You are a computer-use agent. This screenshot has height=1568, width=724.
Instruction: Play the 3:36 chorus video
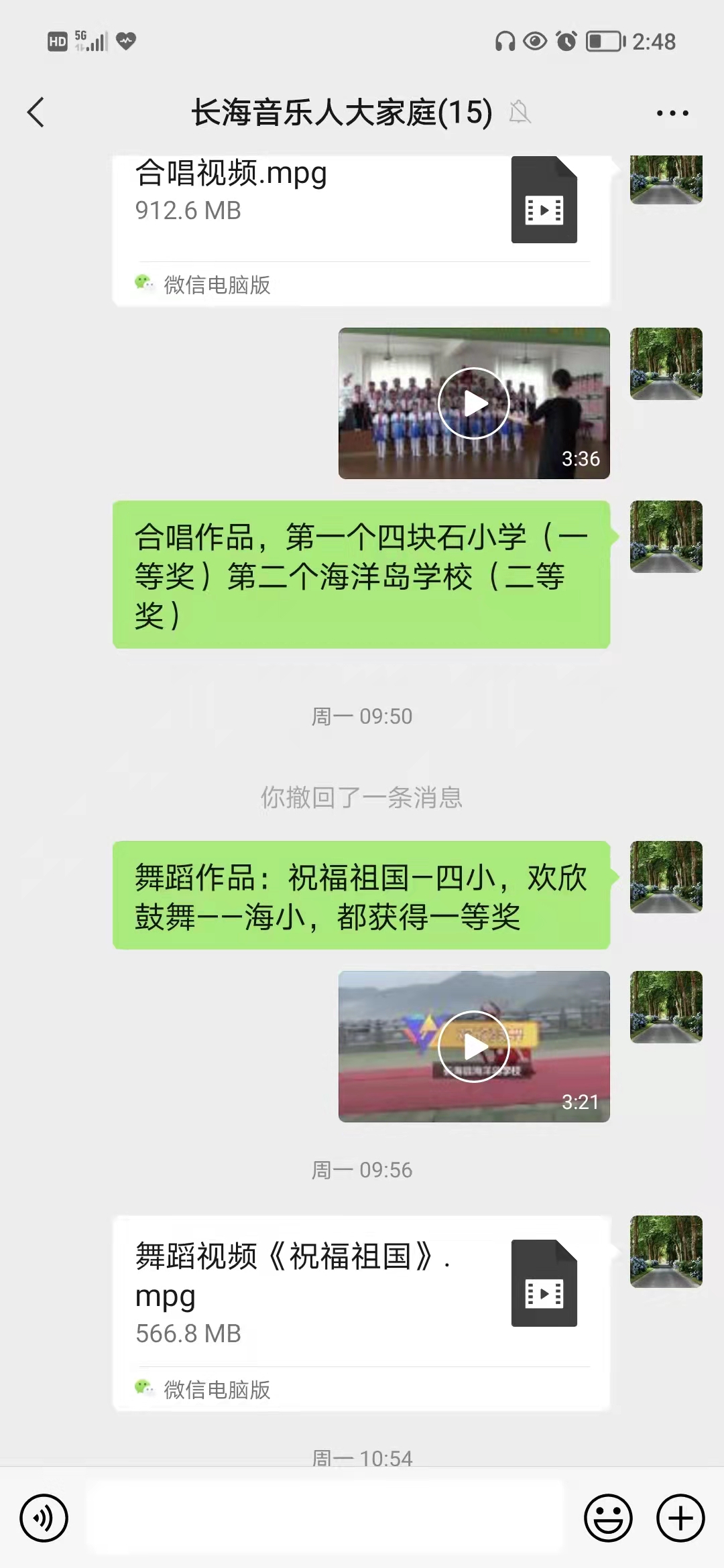[x=474, y=403]
